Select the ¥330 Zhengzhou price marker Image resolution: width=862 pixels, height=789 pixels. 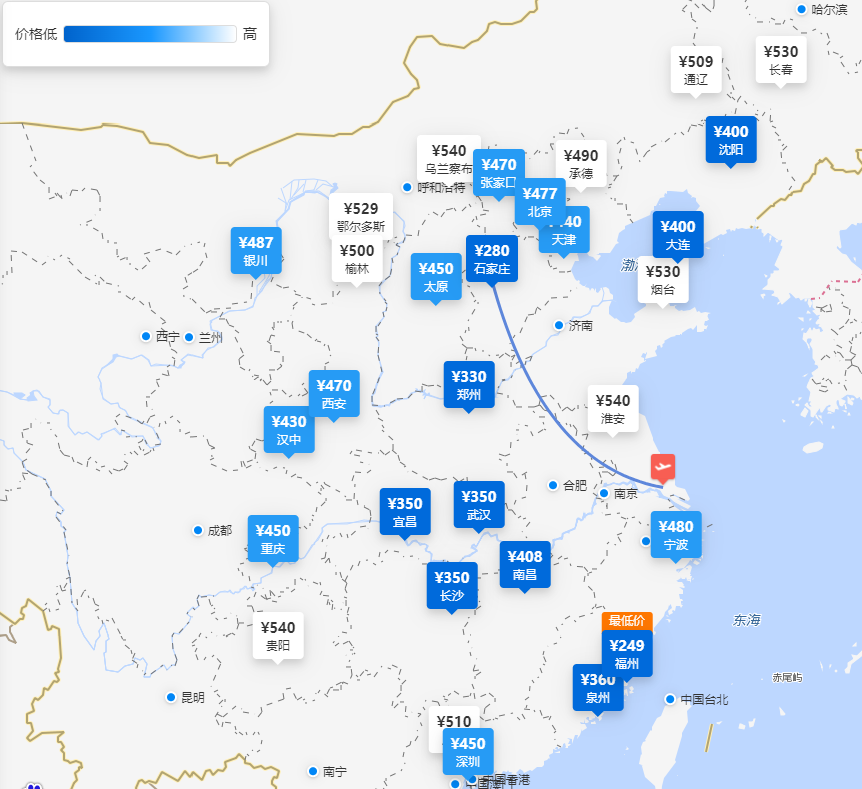469,385
